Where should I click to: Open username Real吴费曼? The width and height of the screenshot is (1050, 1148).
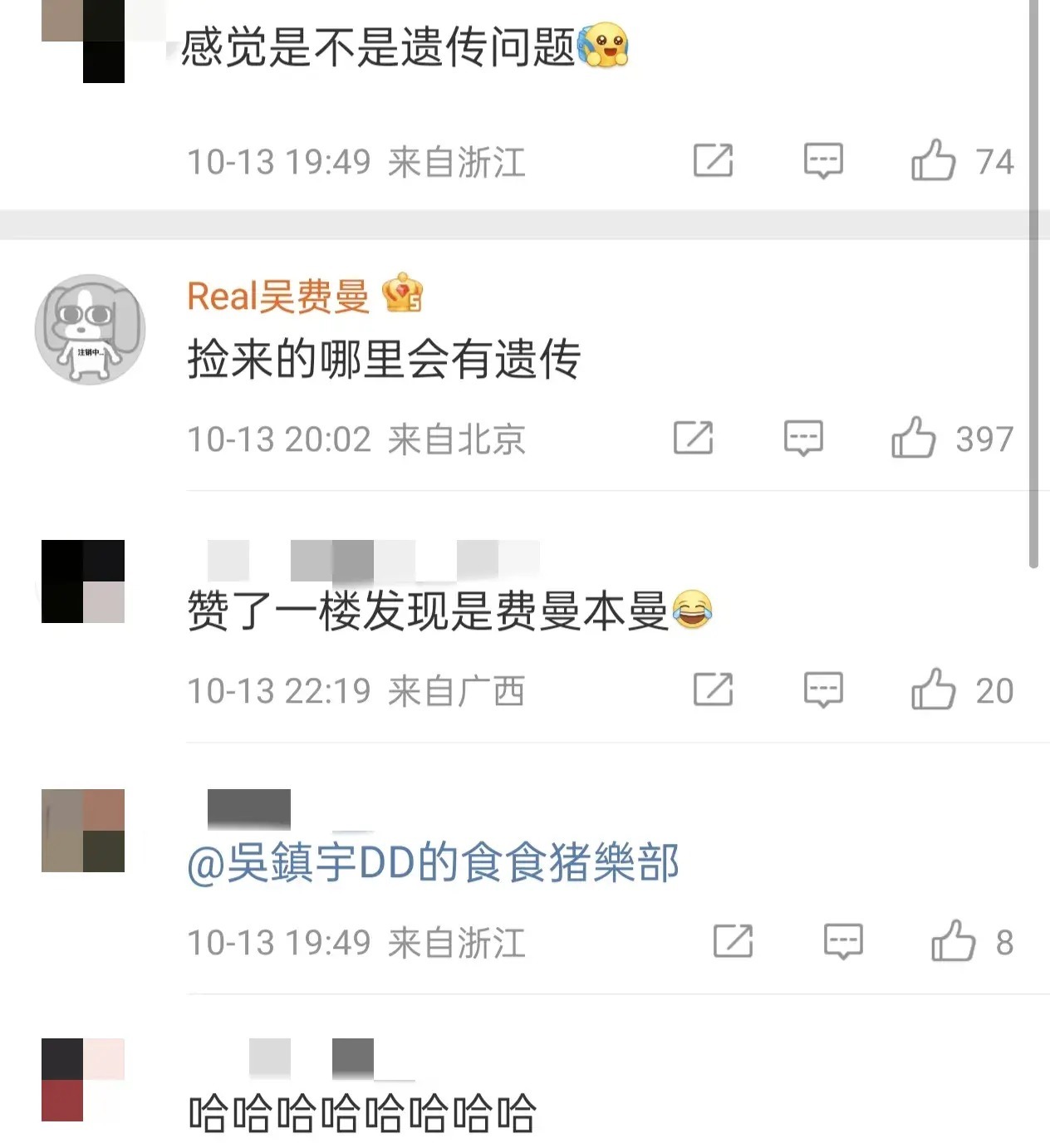pyautogui.click(x=277, y=297)
